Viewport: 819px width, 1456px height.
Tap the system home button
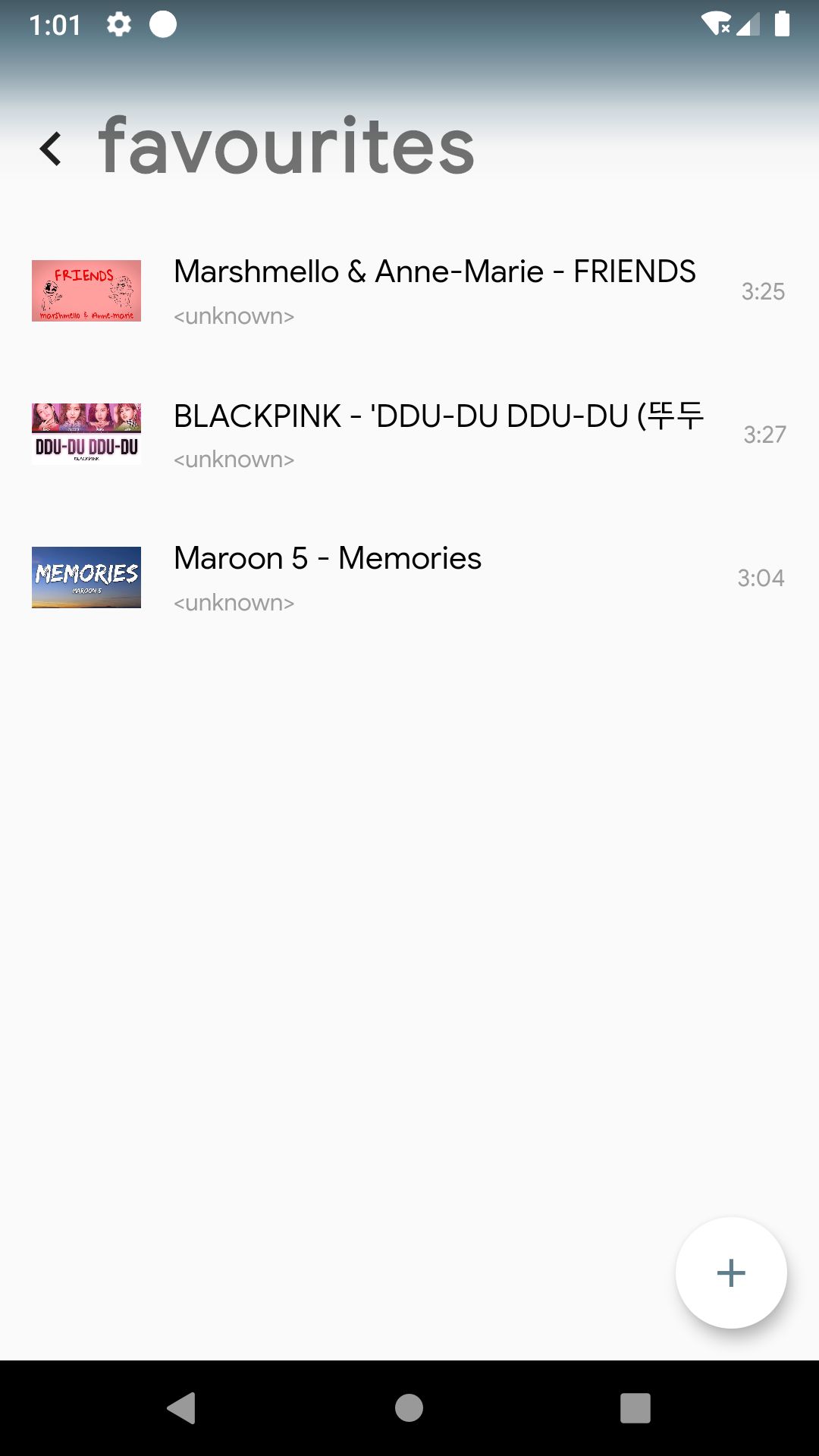tap(409, 1408)
